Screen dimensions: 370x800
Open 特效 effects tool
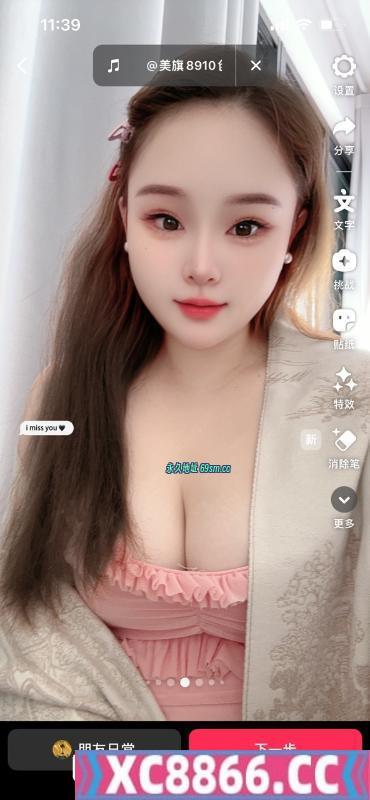(344, 389)
